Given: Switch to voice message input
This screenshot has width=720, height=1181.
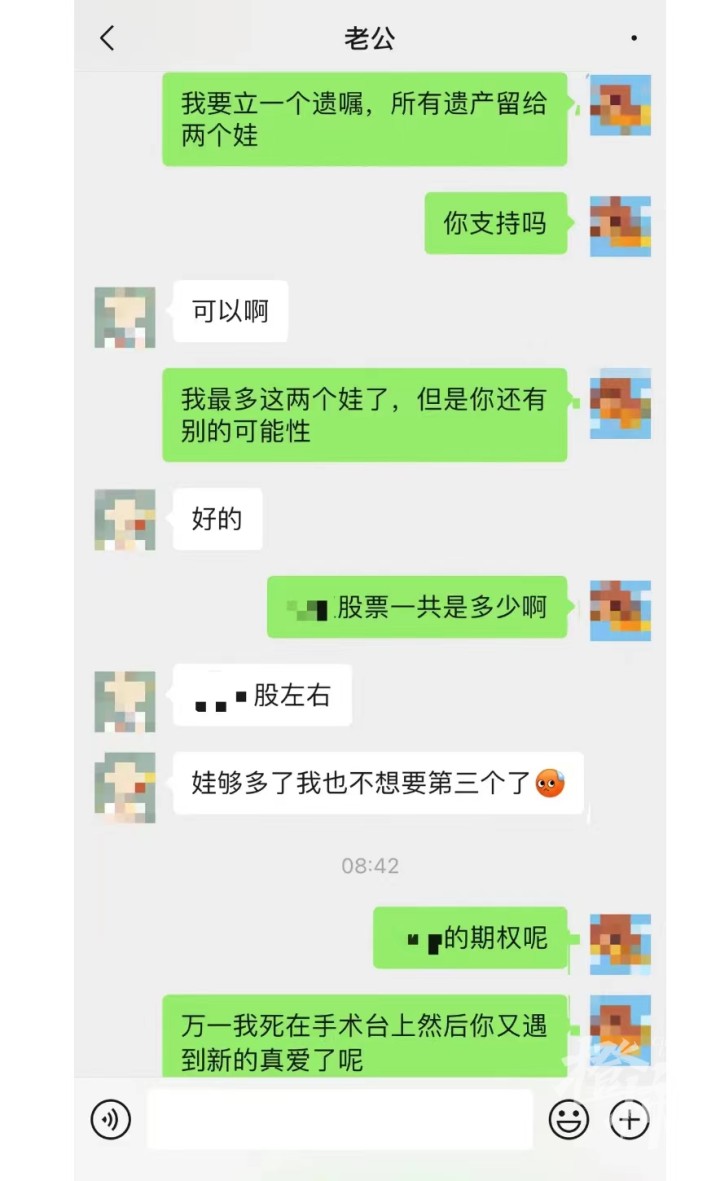Looking at the screenshot, I should tap(111, 1119).
